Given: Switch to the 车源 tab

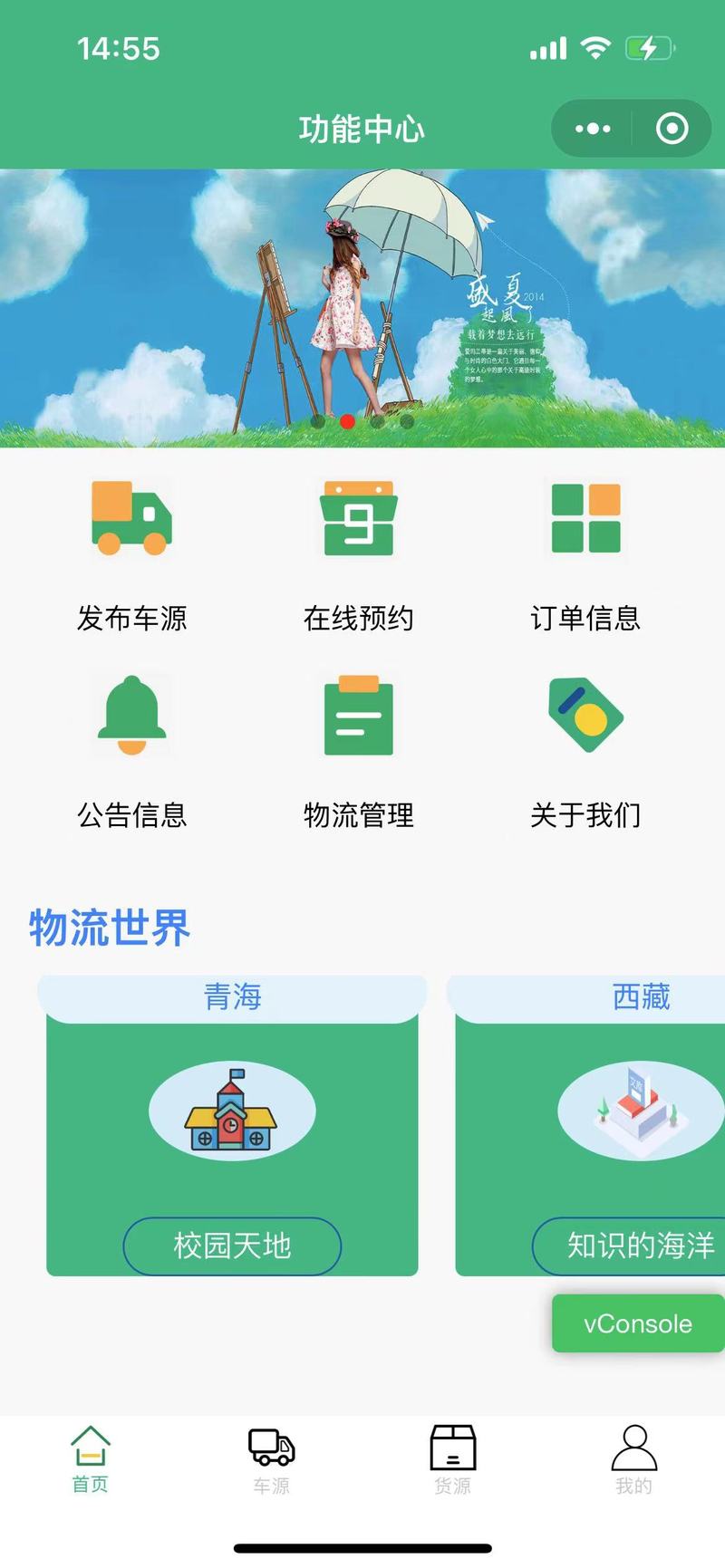Looking at the screenshot, I should [272, 1459].
